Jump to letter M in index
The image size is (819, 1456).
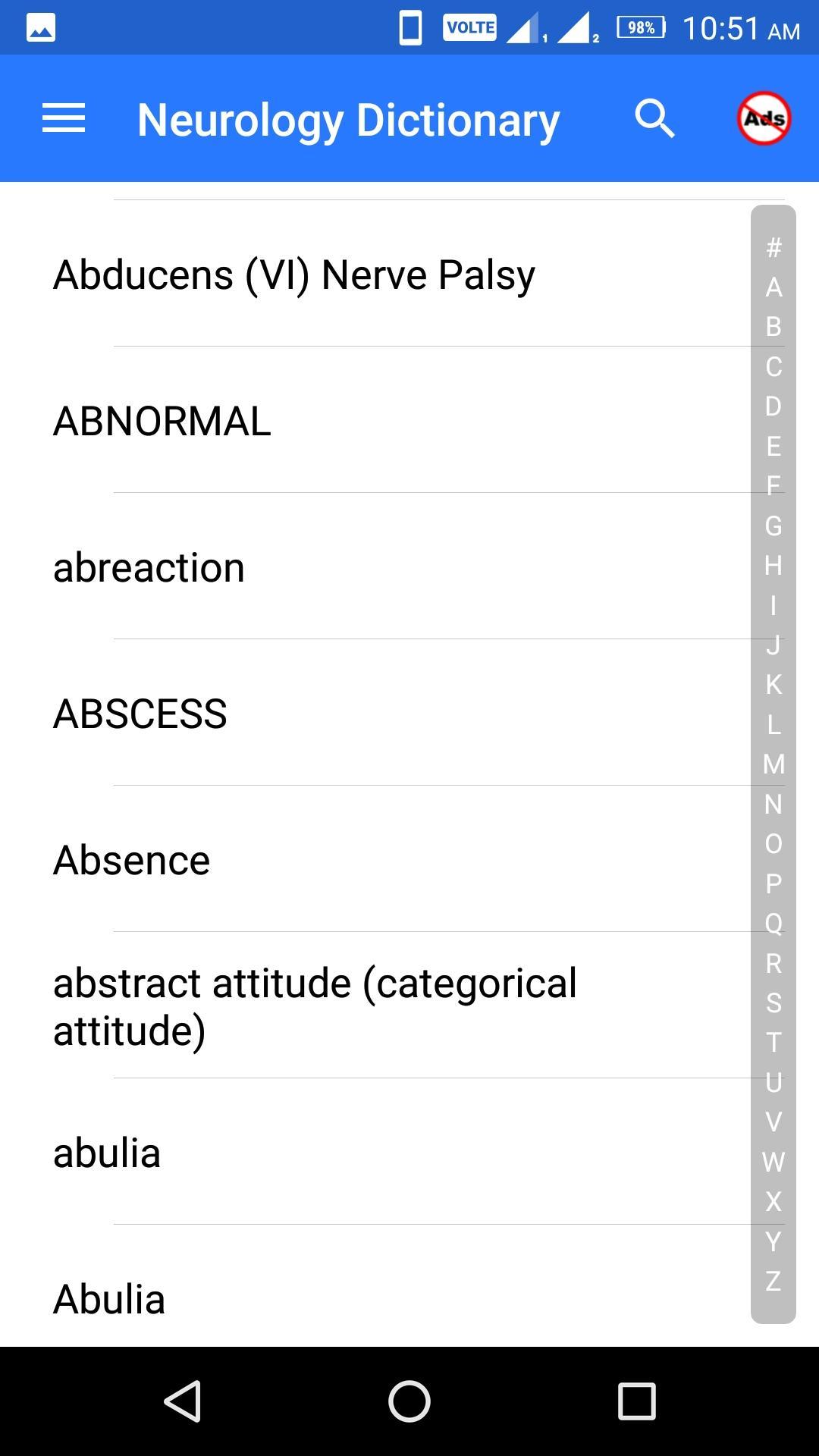tap(773, 764)
